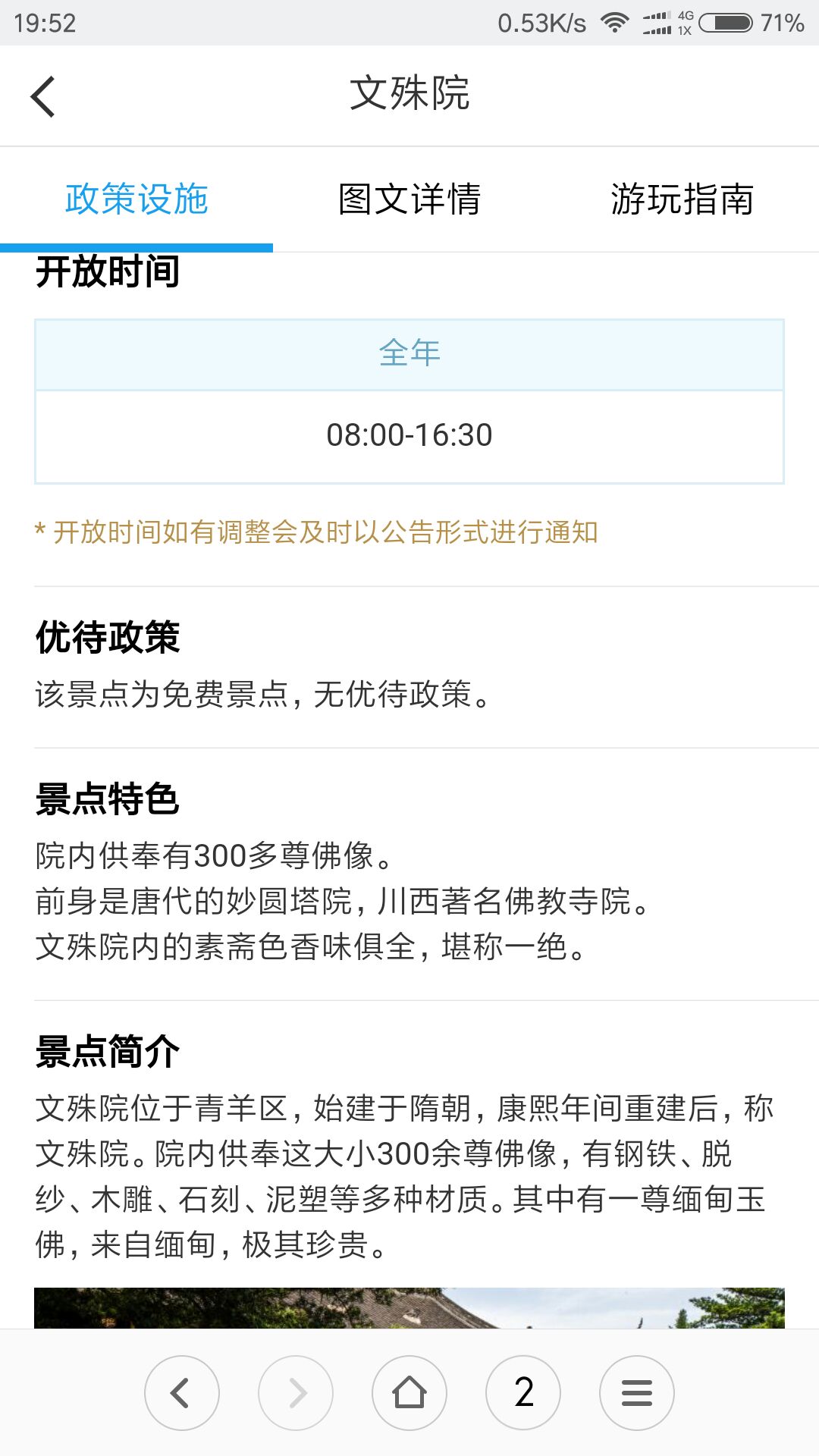This screenshot has width=819, height=1456.
Task: Select the 政策设施 tab
Action: [136, 199]
